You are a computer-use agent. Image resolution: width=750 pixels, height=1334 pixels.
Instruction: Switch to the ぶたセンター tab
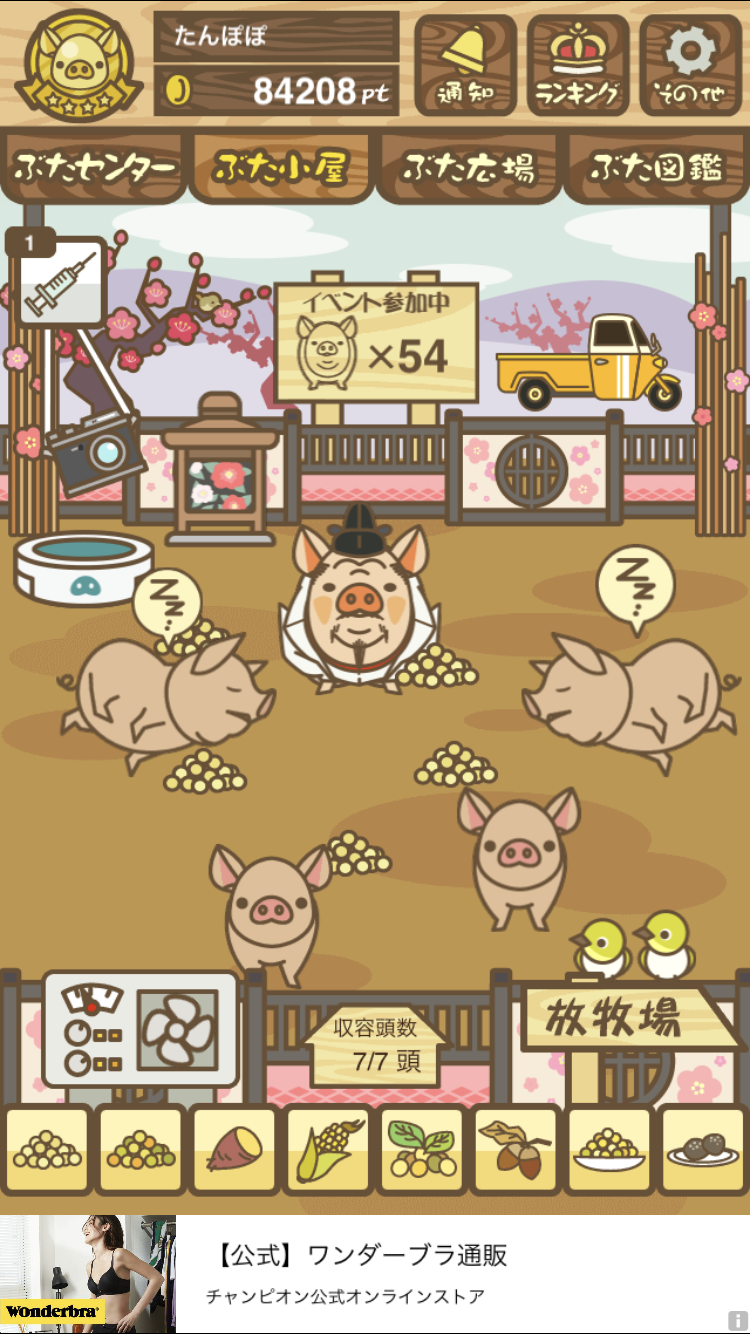[x=95, y=168]
